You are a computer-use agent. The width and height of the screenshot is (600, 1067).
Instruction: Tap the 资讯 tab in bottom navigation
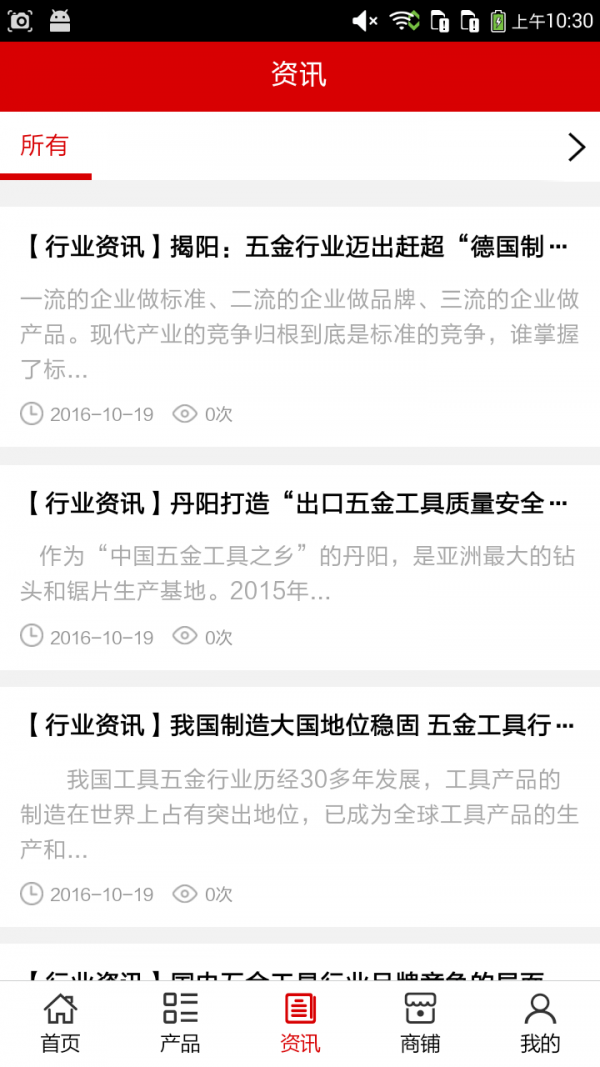point(300,1023)
